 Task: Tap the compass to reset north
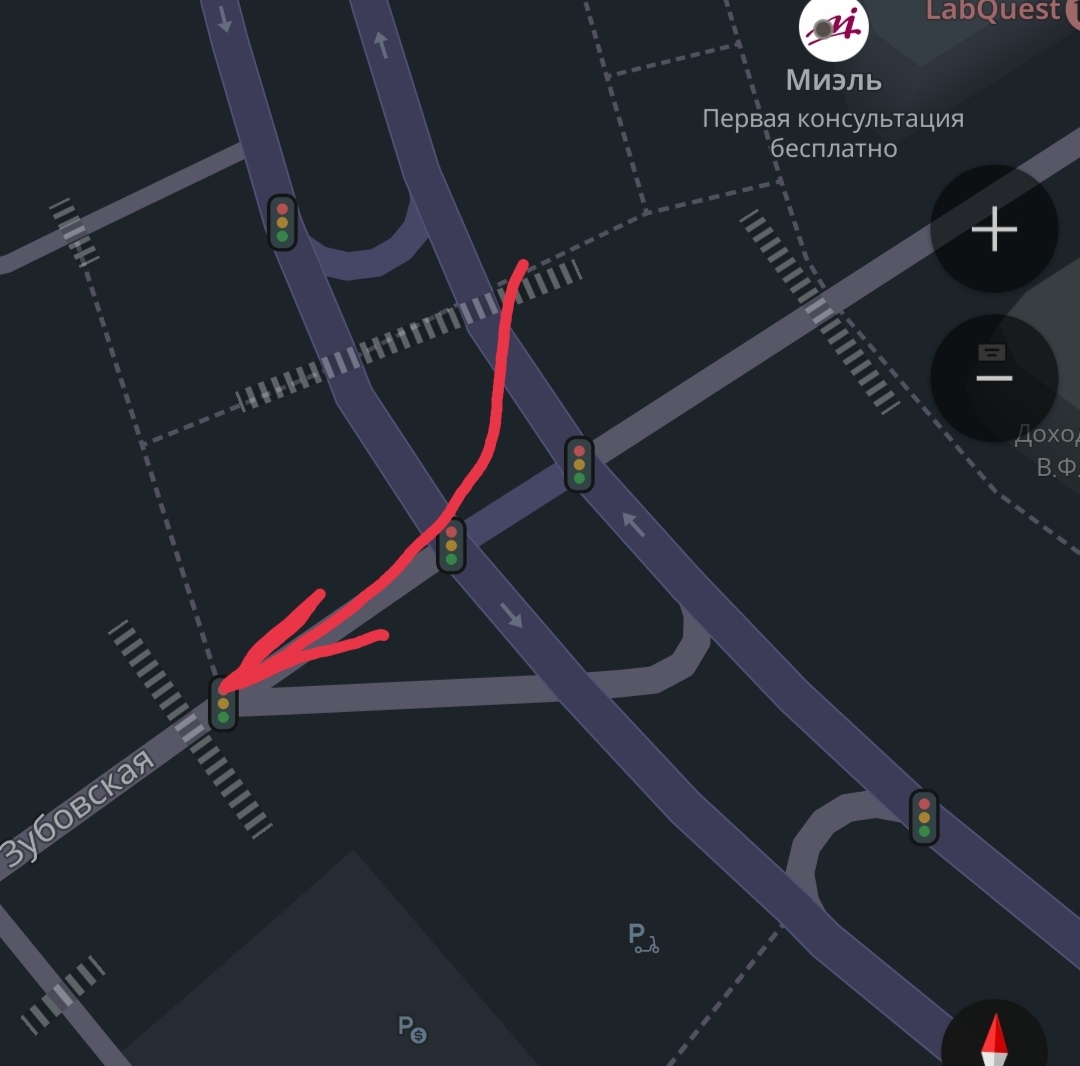point(996,1038)
